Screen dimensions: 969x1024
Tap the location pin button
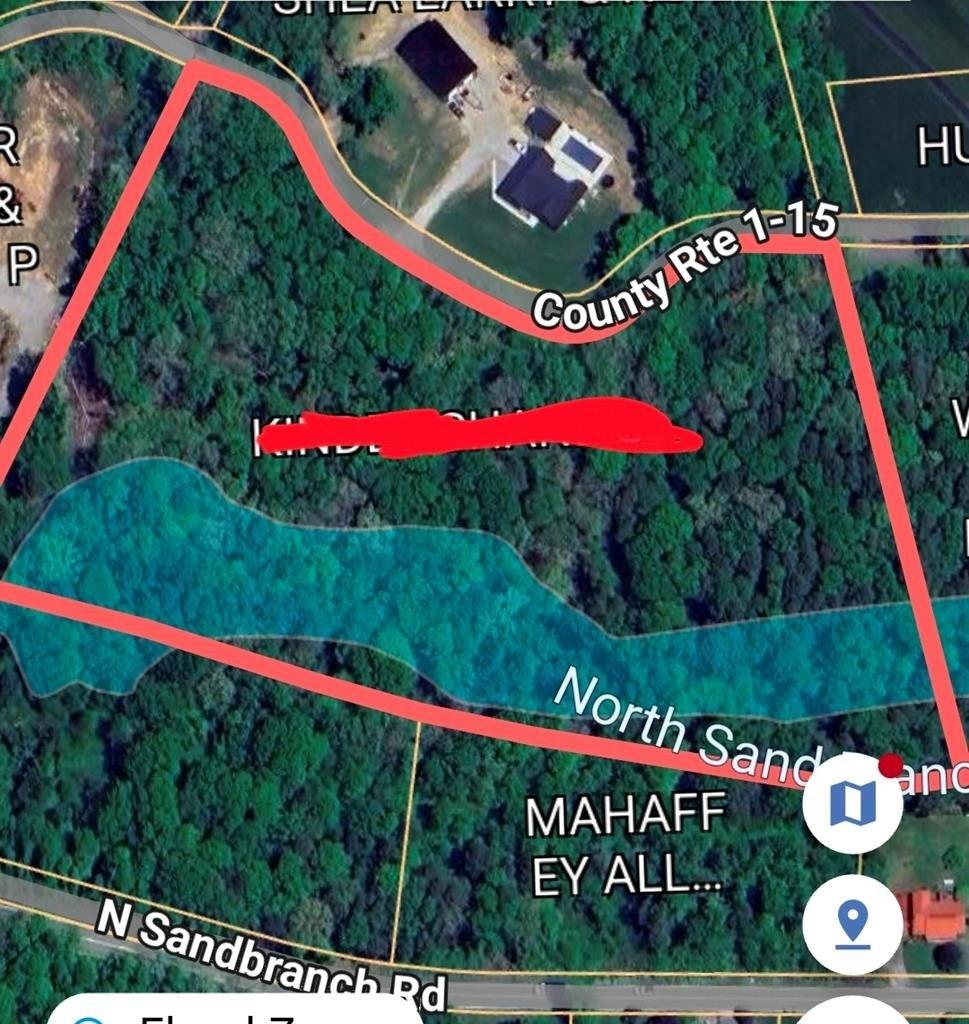852,924
